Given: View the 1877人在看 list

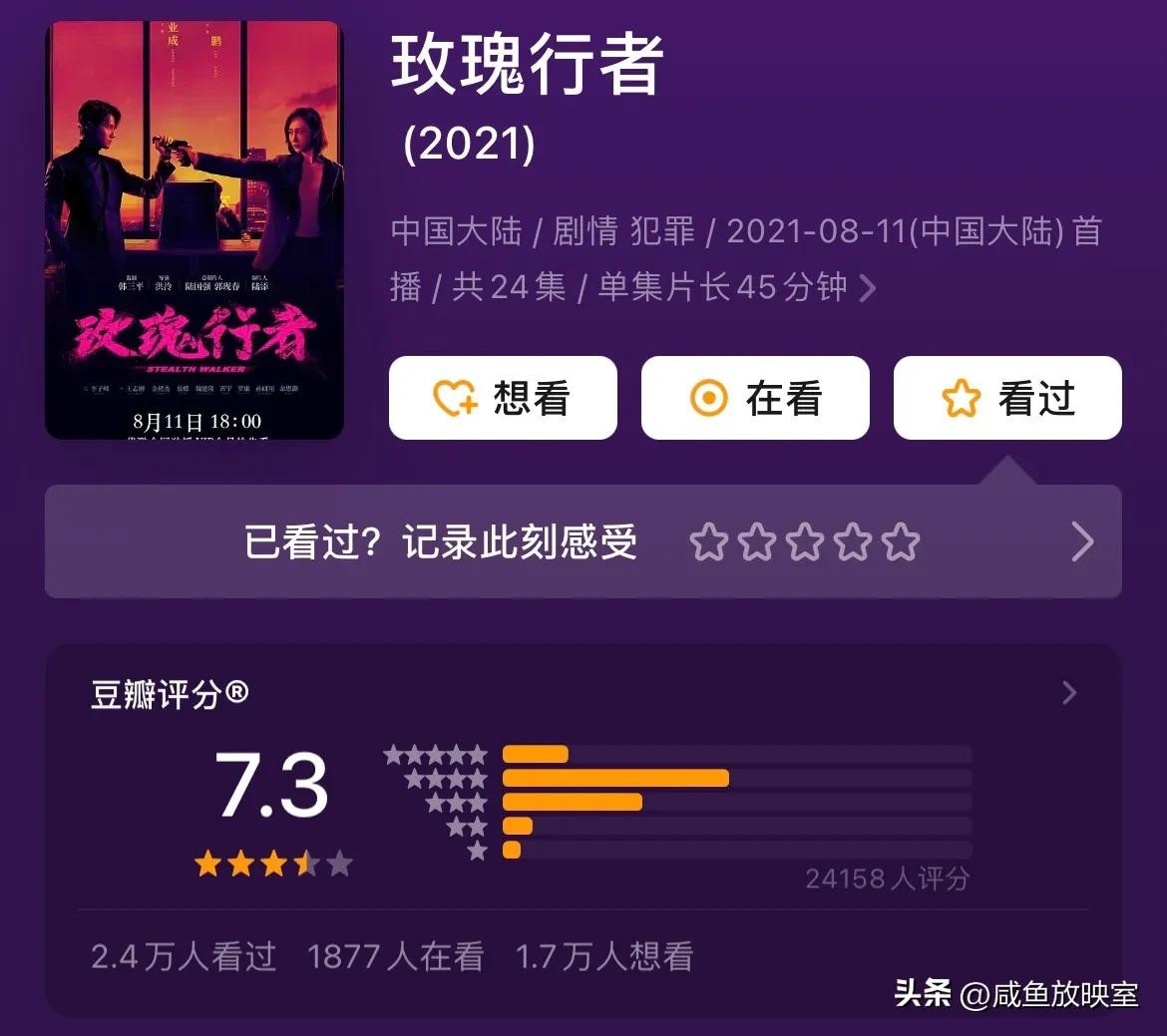Looking at the screenshot, I should [x=396, y=957].
